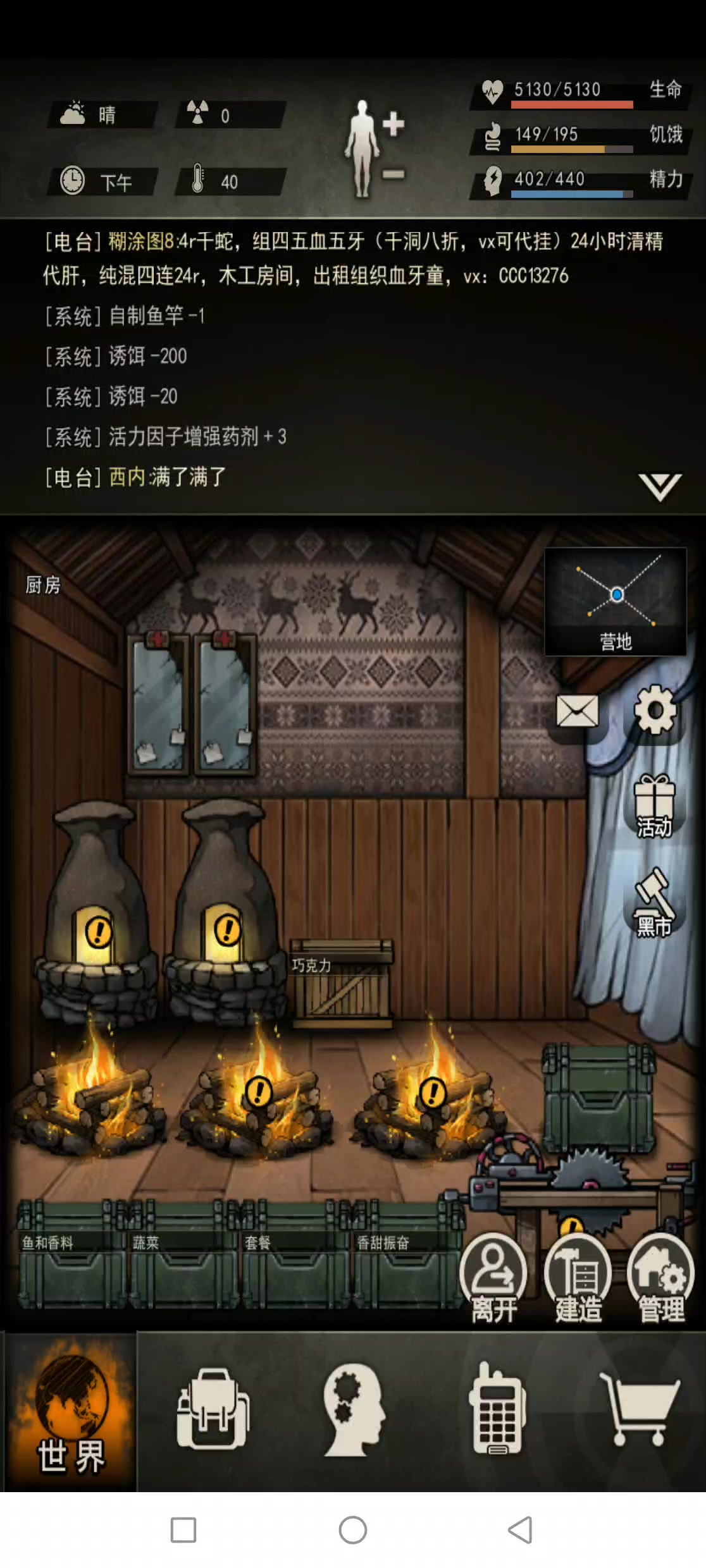The image size is (706, 1568).
Task: Open the body status figure
Action: point(362,149)
